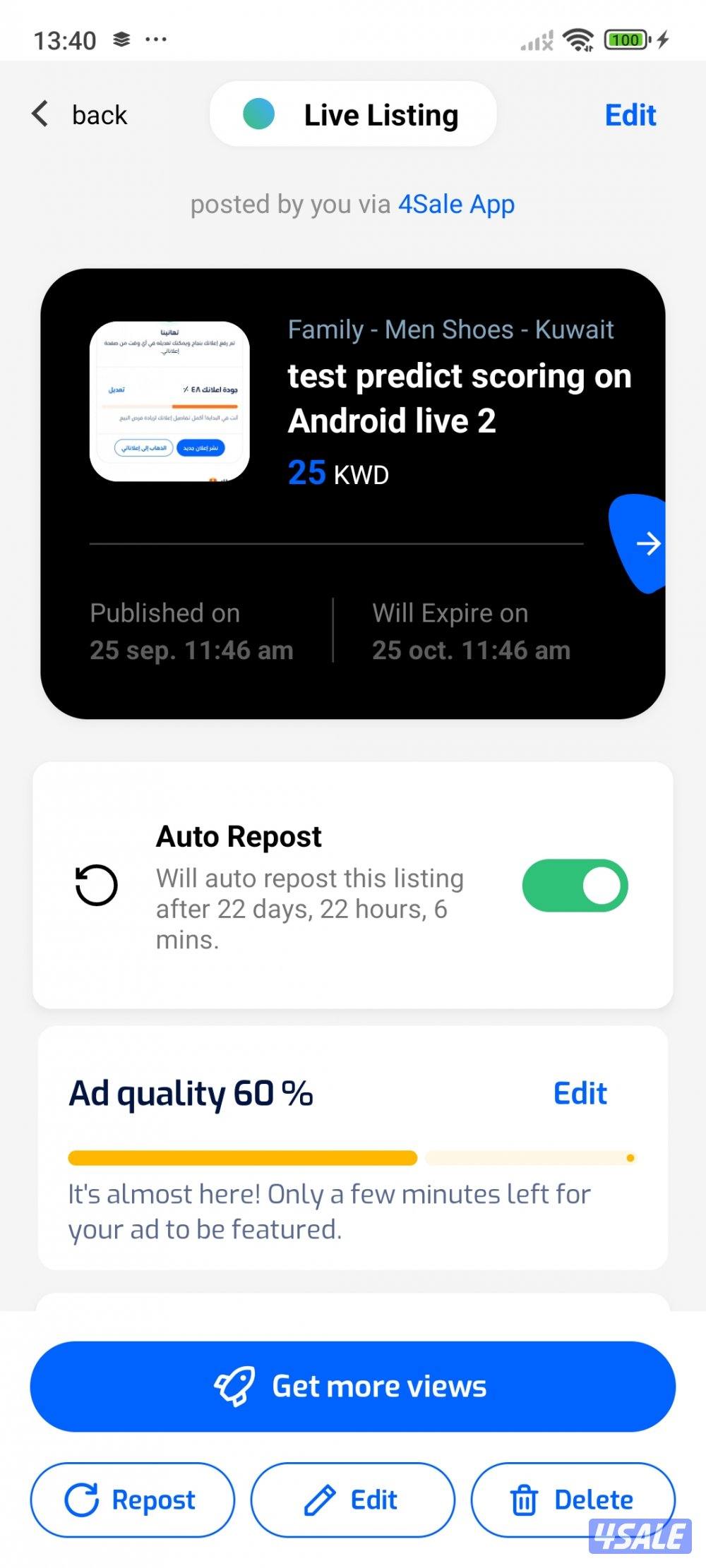Tap the bottom Edit button with pencil
The image size is (706, 1568).
click(x=352, y=1500)
